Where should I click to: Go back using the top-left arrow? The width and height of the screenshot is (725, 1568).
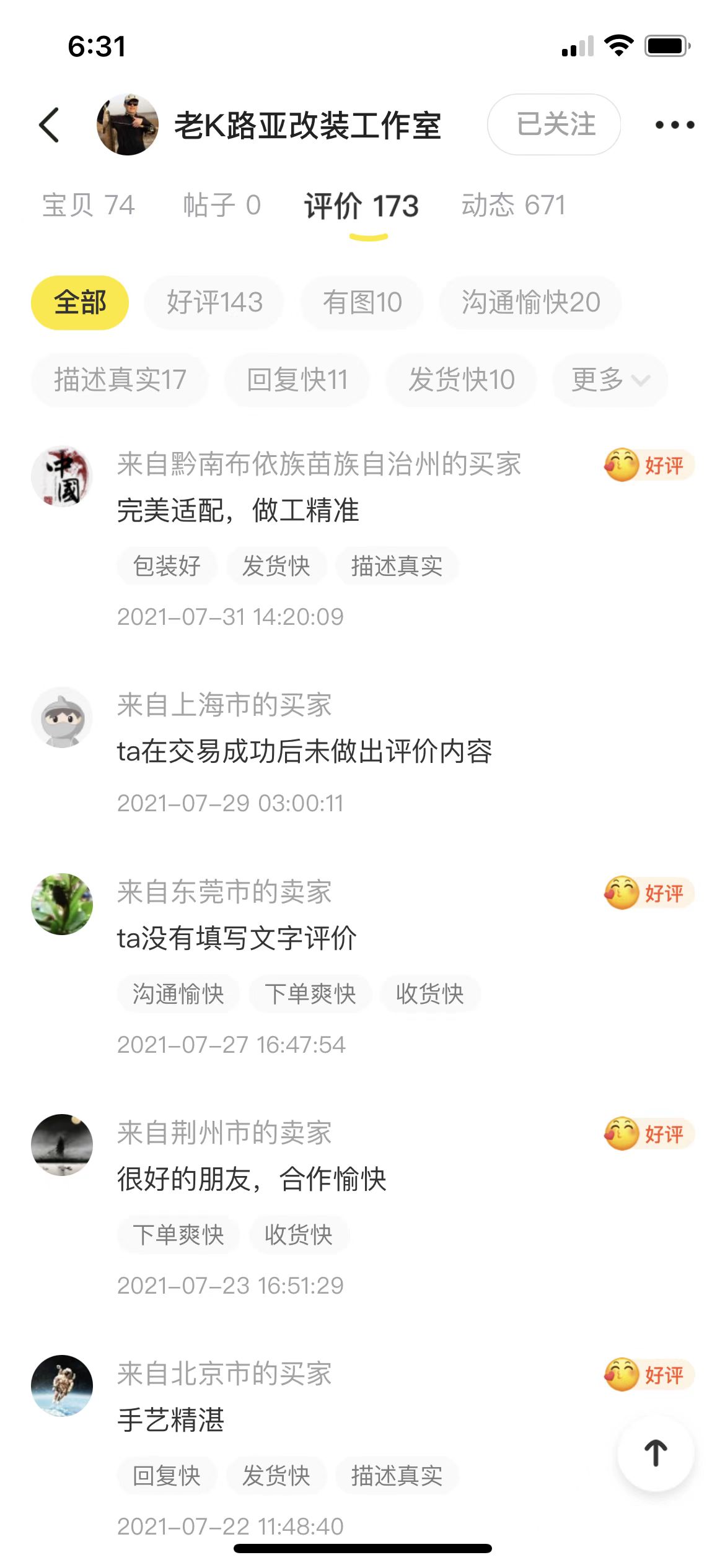point(50,124)
